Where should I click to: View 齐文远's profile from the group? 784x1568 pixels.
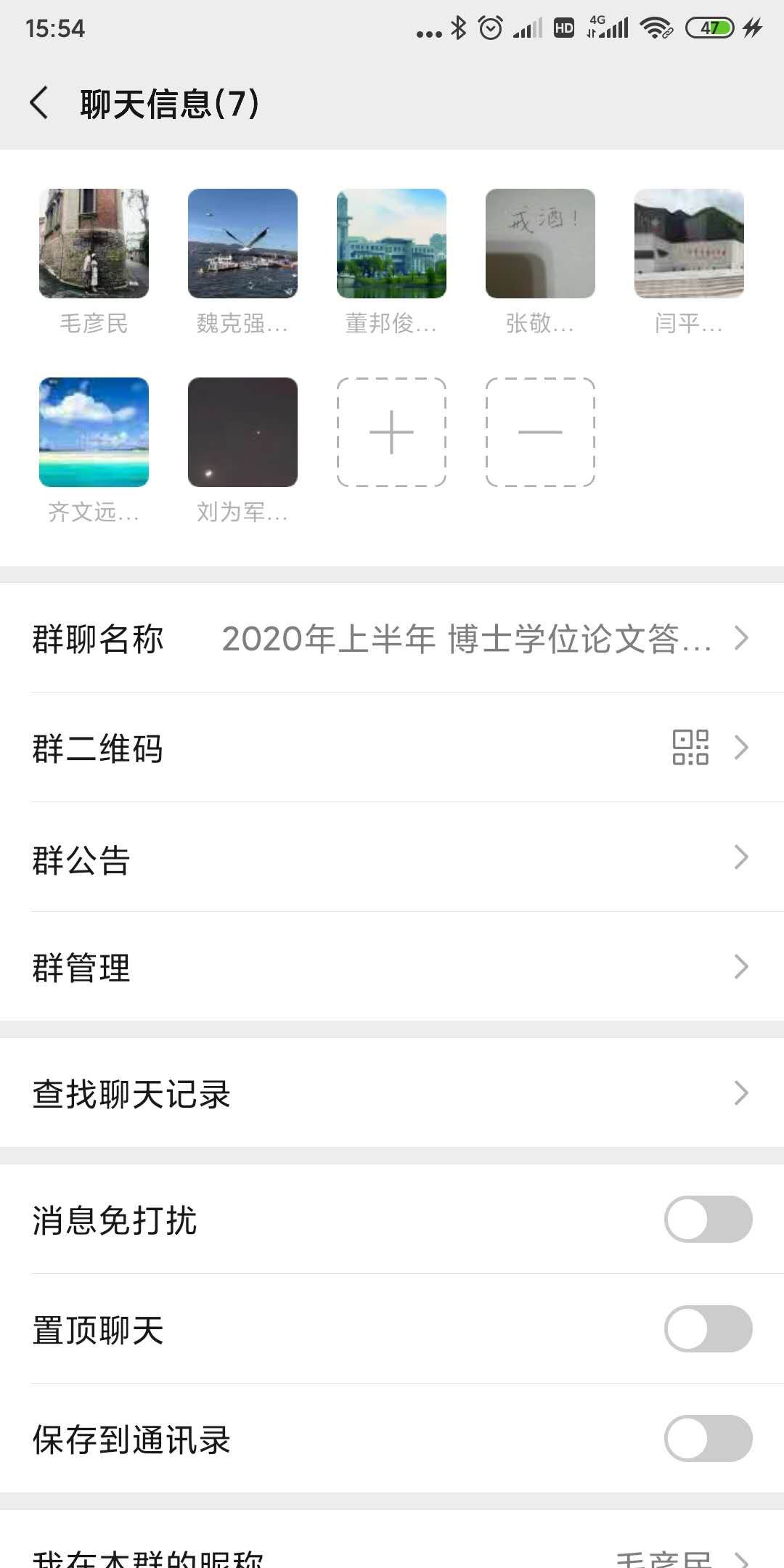pos(94,432)
